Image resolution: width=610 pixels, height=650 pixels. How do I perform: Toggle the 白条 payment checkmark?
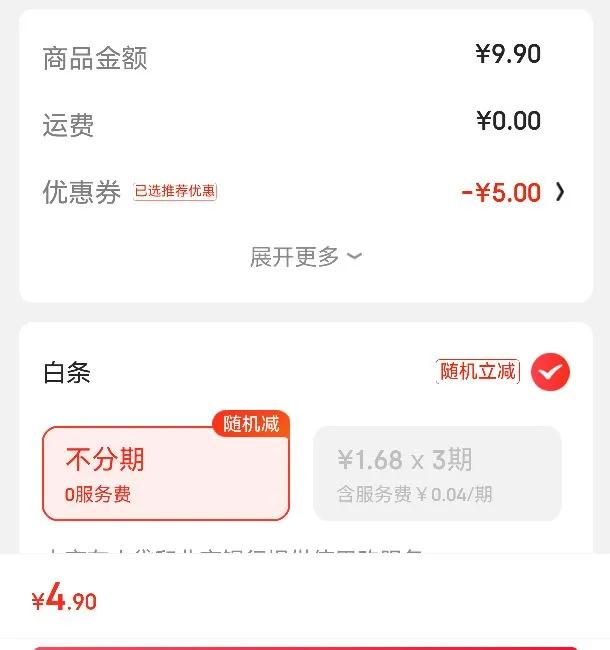(550, 372)
